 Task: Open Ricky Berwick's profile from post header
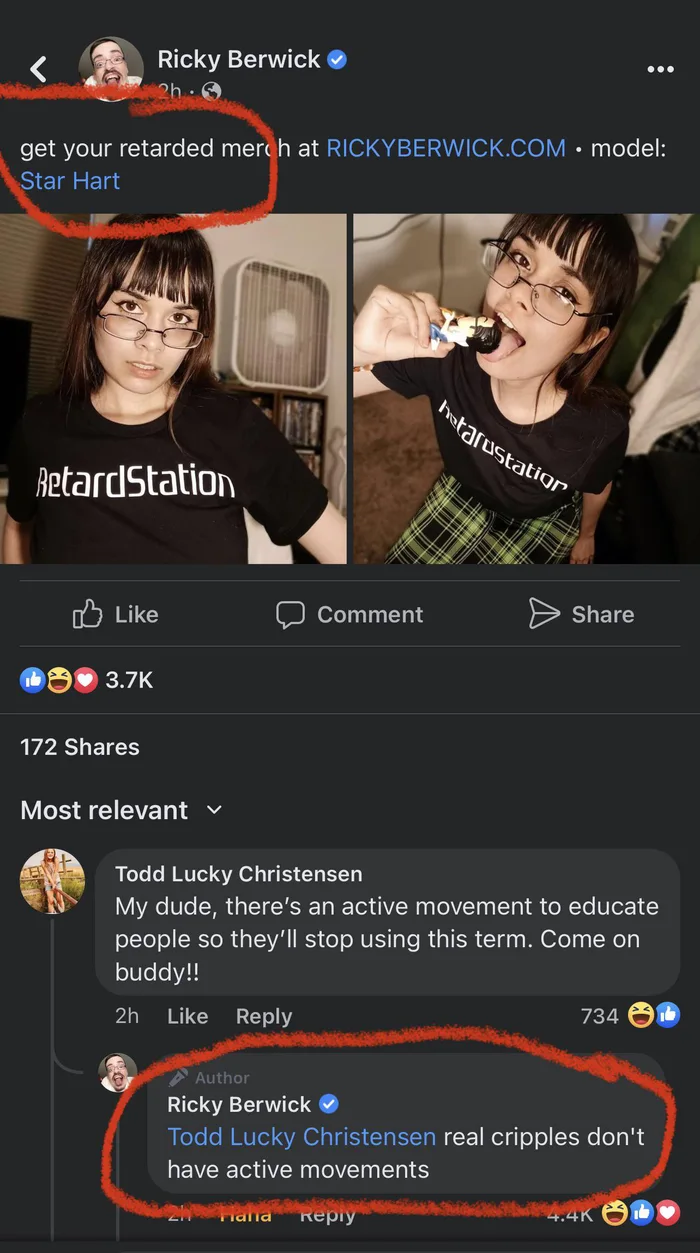tap(239, 59)
